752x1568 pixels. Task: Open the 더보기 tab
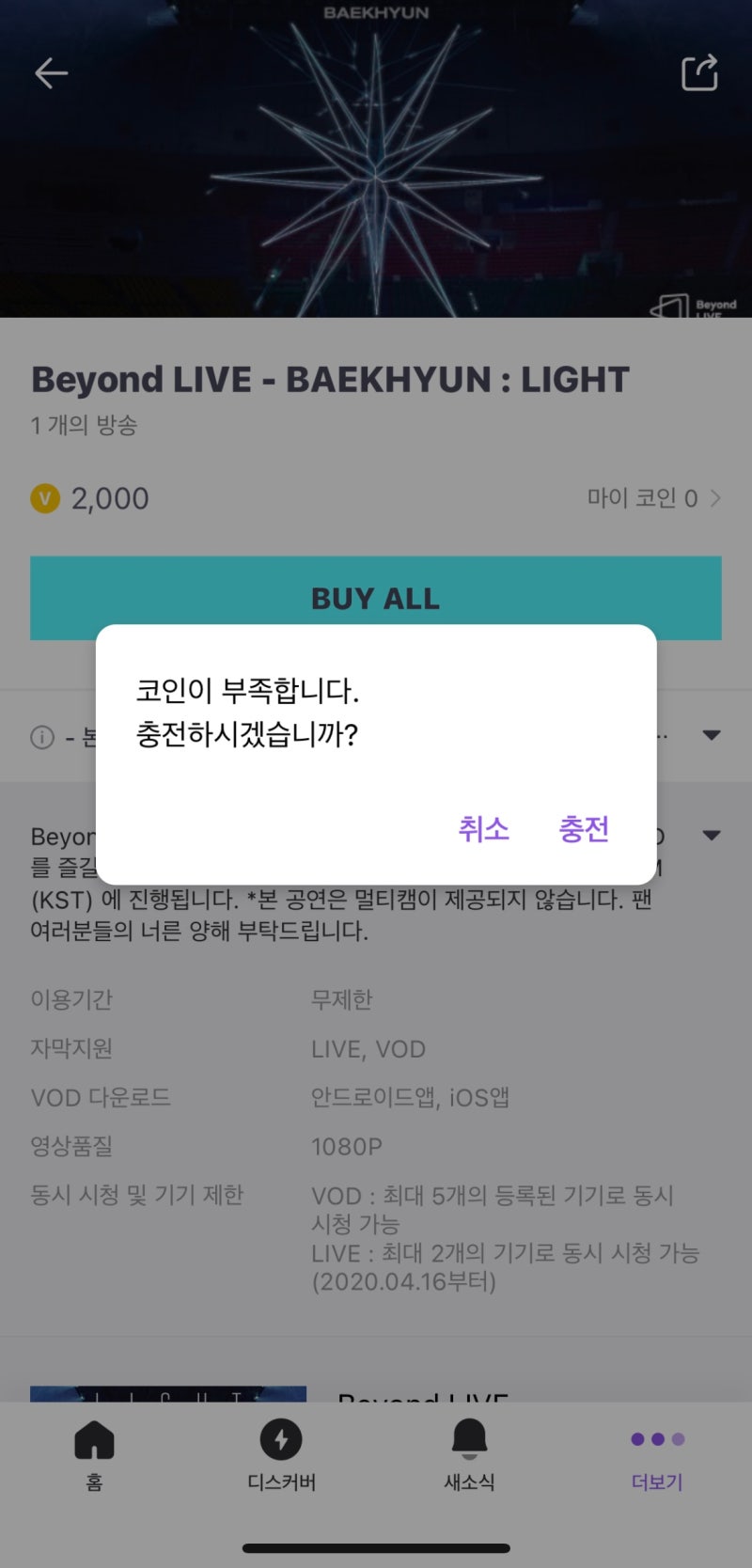pos(656,1455)
